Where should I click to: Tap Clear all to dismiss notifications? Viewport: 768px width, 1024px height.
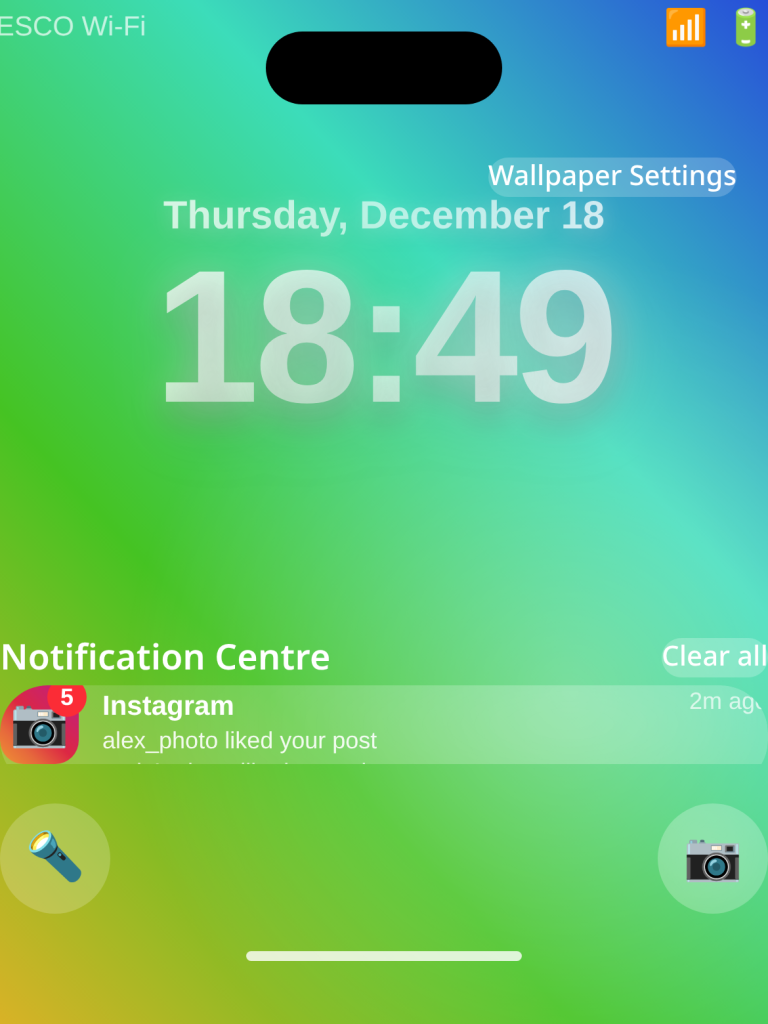[714, 657]
